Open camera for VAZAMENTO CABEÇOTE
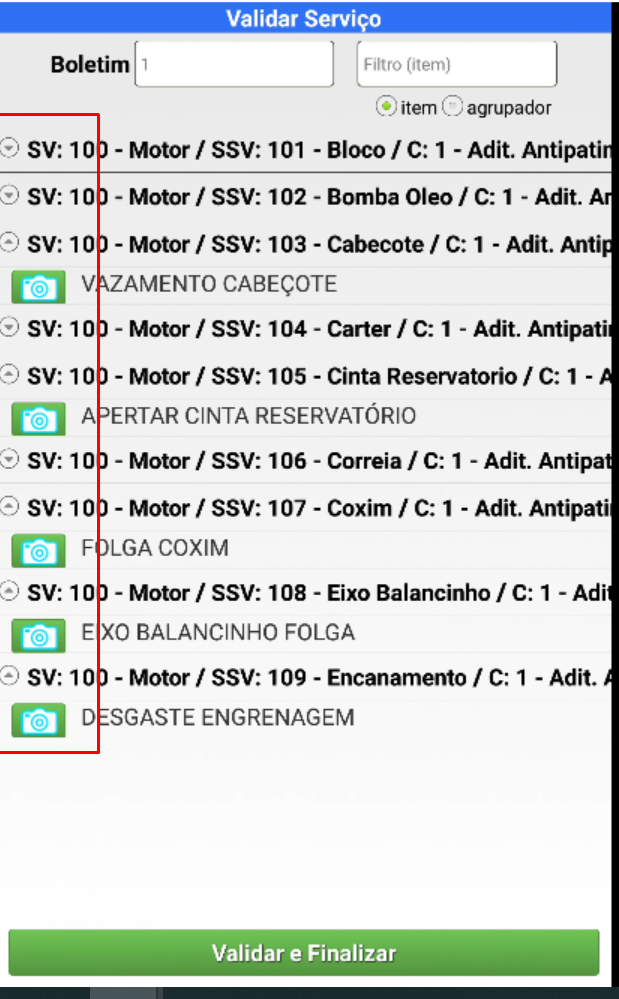 pyautogui.click(x=39, y=286)
